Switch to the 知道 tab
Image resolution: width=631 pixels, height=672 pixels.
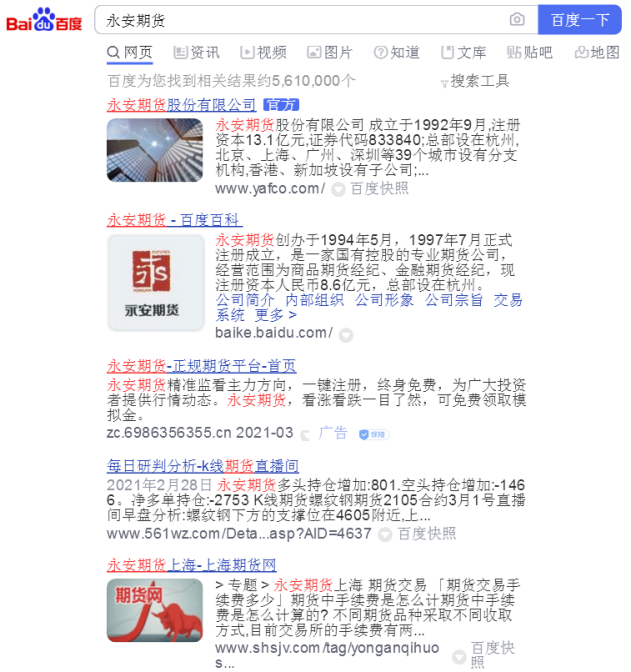tap(397, 52)
